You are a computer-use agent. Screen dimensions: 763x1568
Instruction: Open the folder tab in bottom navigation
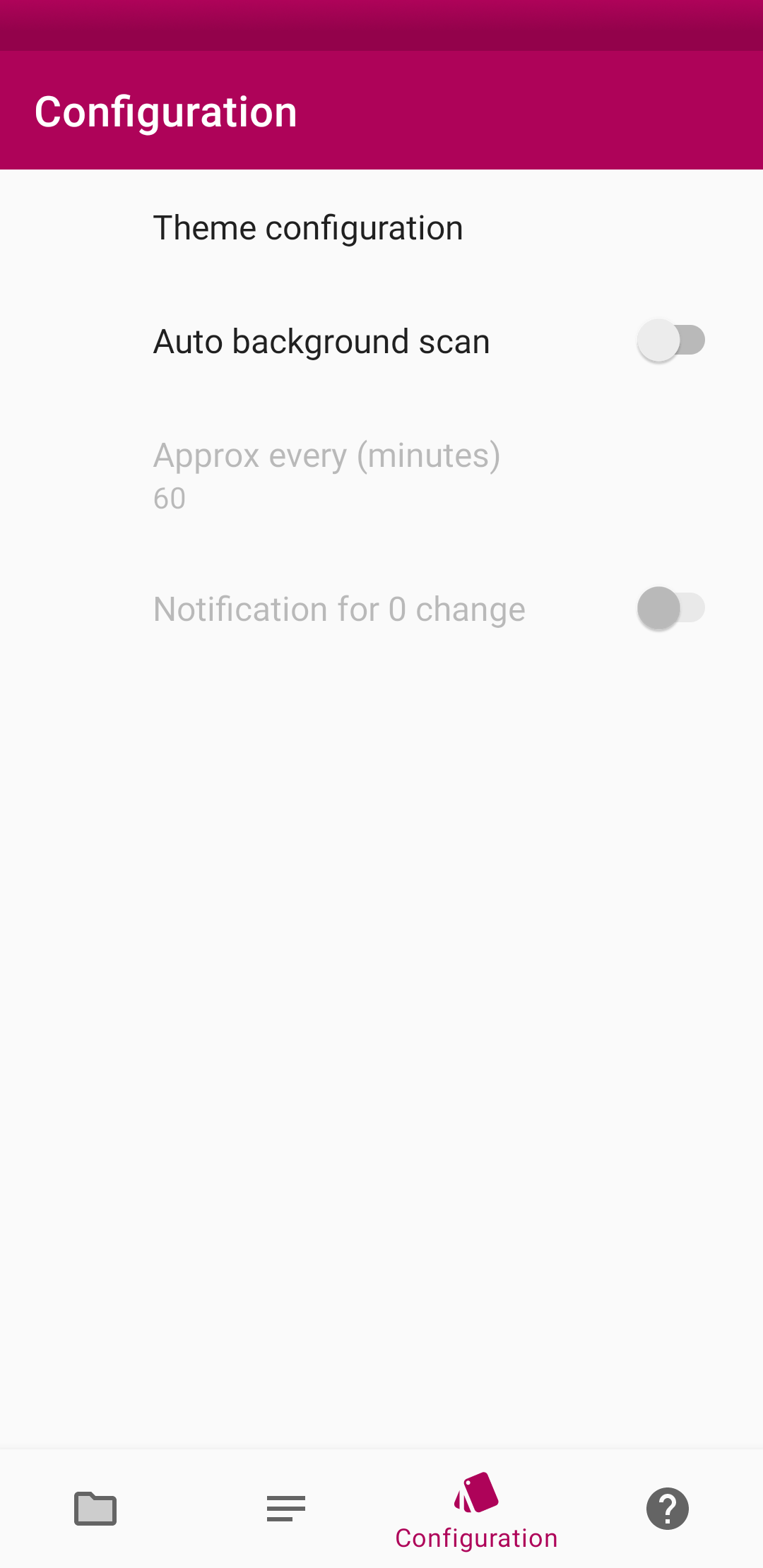coord(95,1509)
